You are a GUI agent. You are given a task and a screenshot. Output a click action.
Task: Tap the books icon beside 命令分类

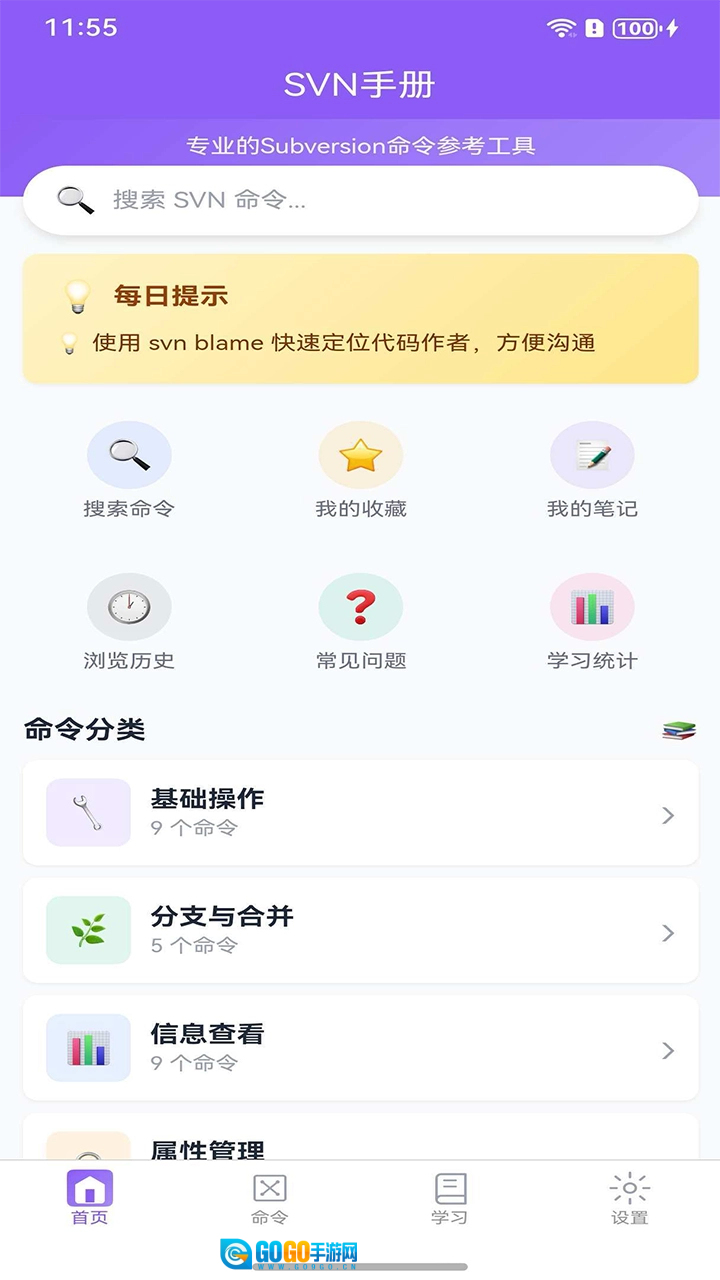click(678, 731)
